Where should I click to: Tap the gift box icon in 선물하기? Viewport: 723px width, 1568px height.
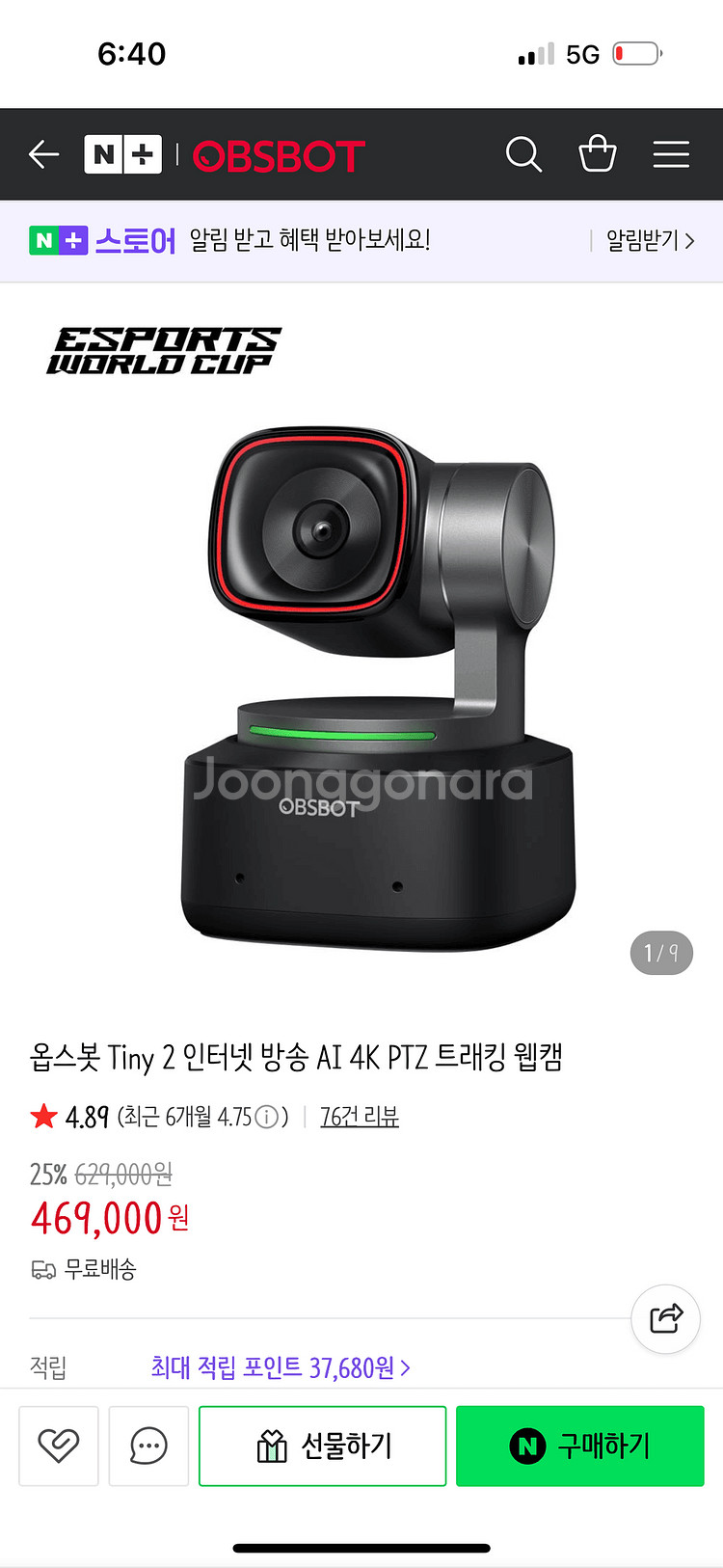click(x=275, y=1446)
